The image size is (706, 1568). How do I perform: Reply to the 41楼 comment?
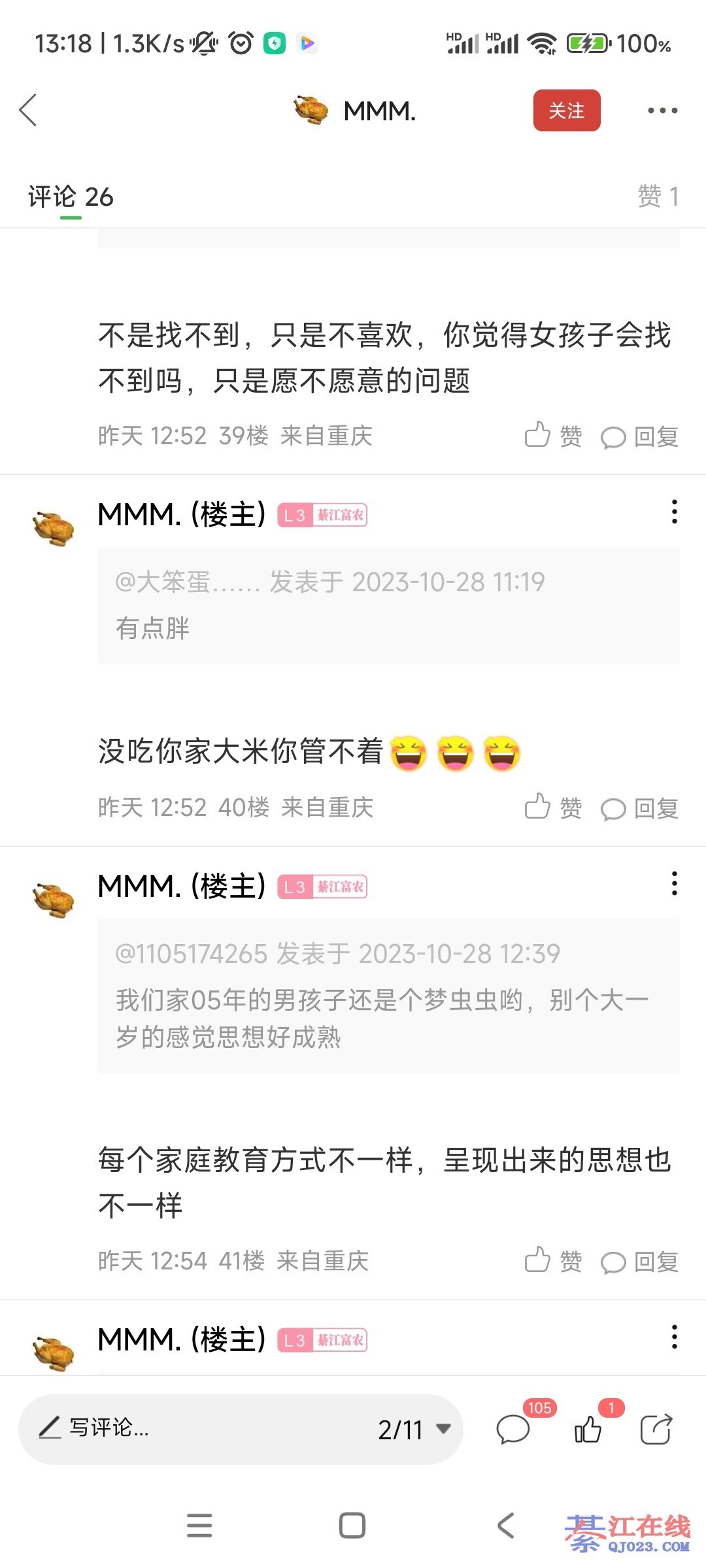pos(639,1262)
